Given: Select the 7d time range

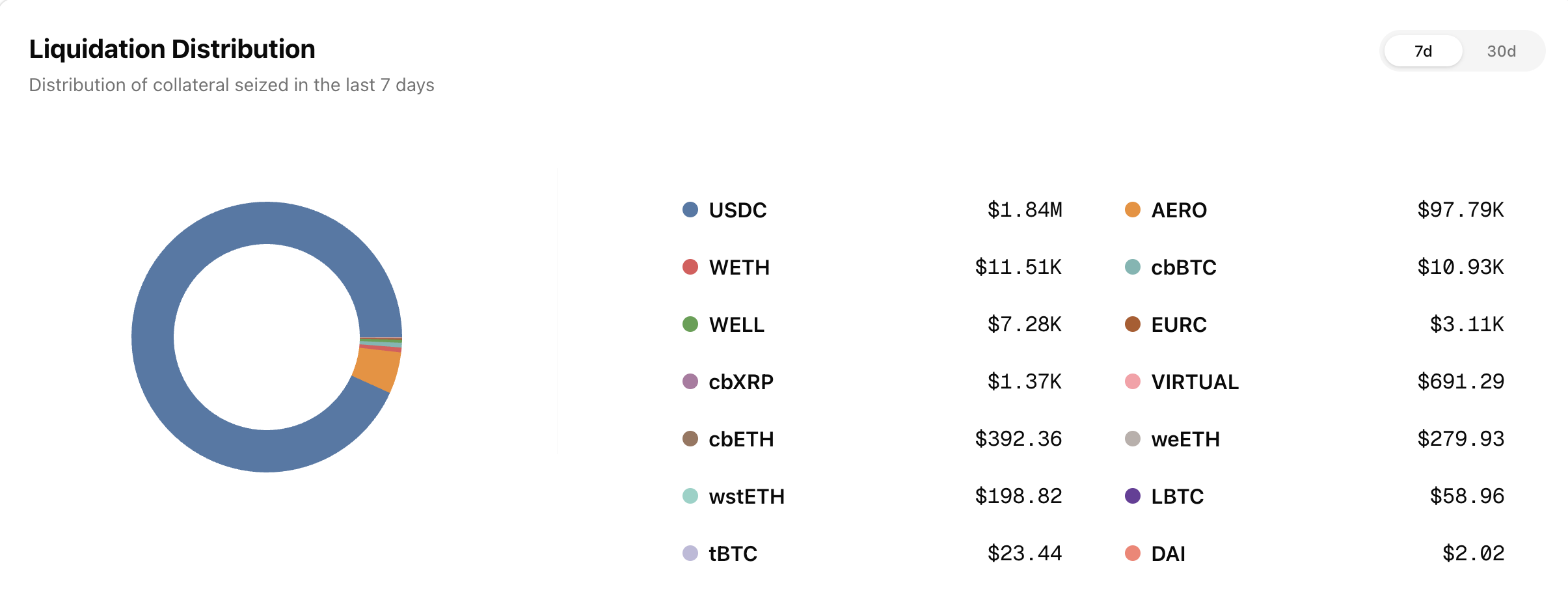Looking at the screenshot, I should coord(1423,51).
